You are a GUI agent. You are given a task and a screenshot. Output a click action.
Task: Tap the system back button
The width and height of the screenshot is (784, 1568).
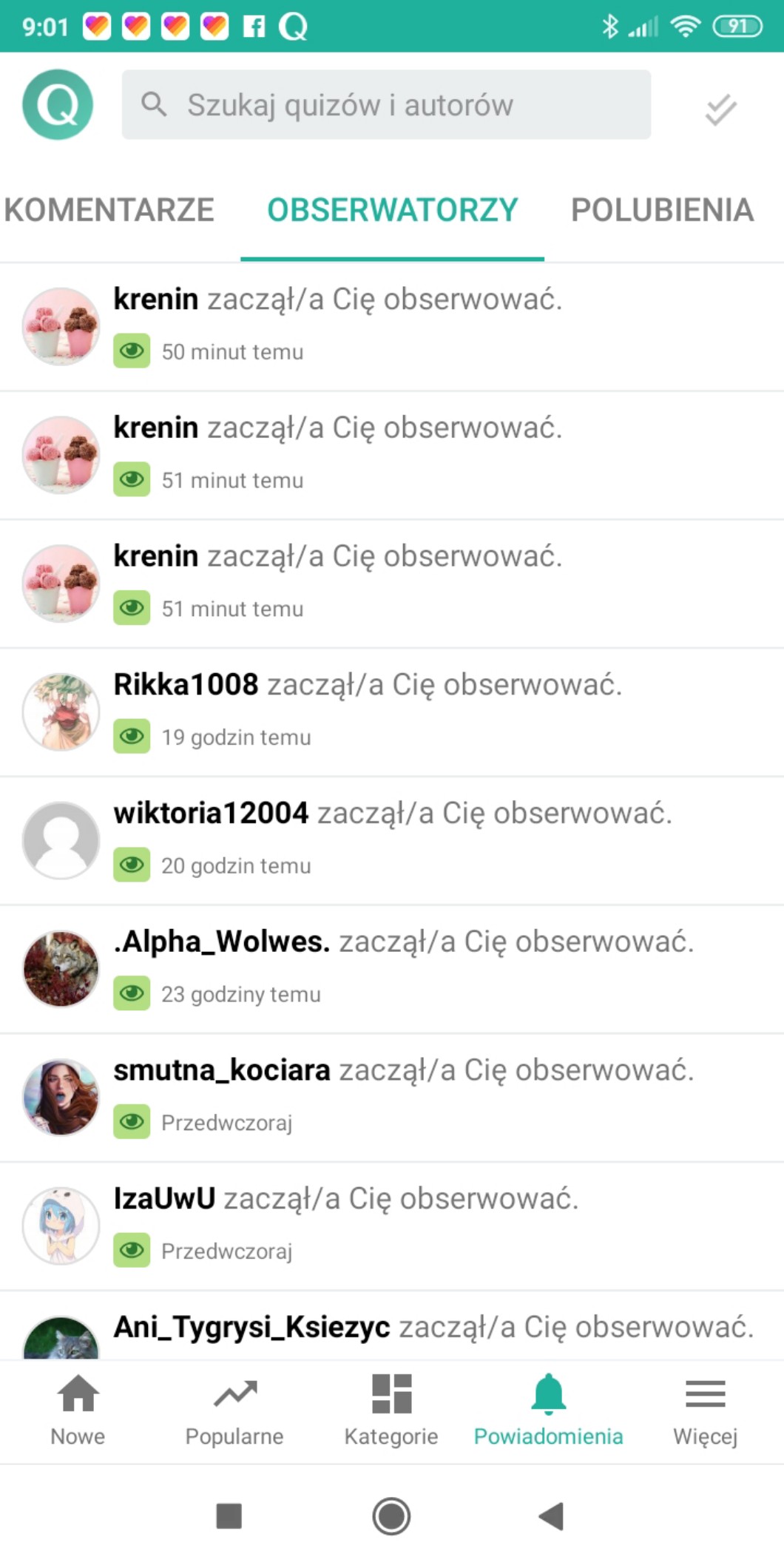click(x=551, y=1516)
